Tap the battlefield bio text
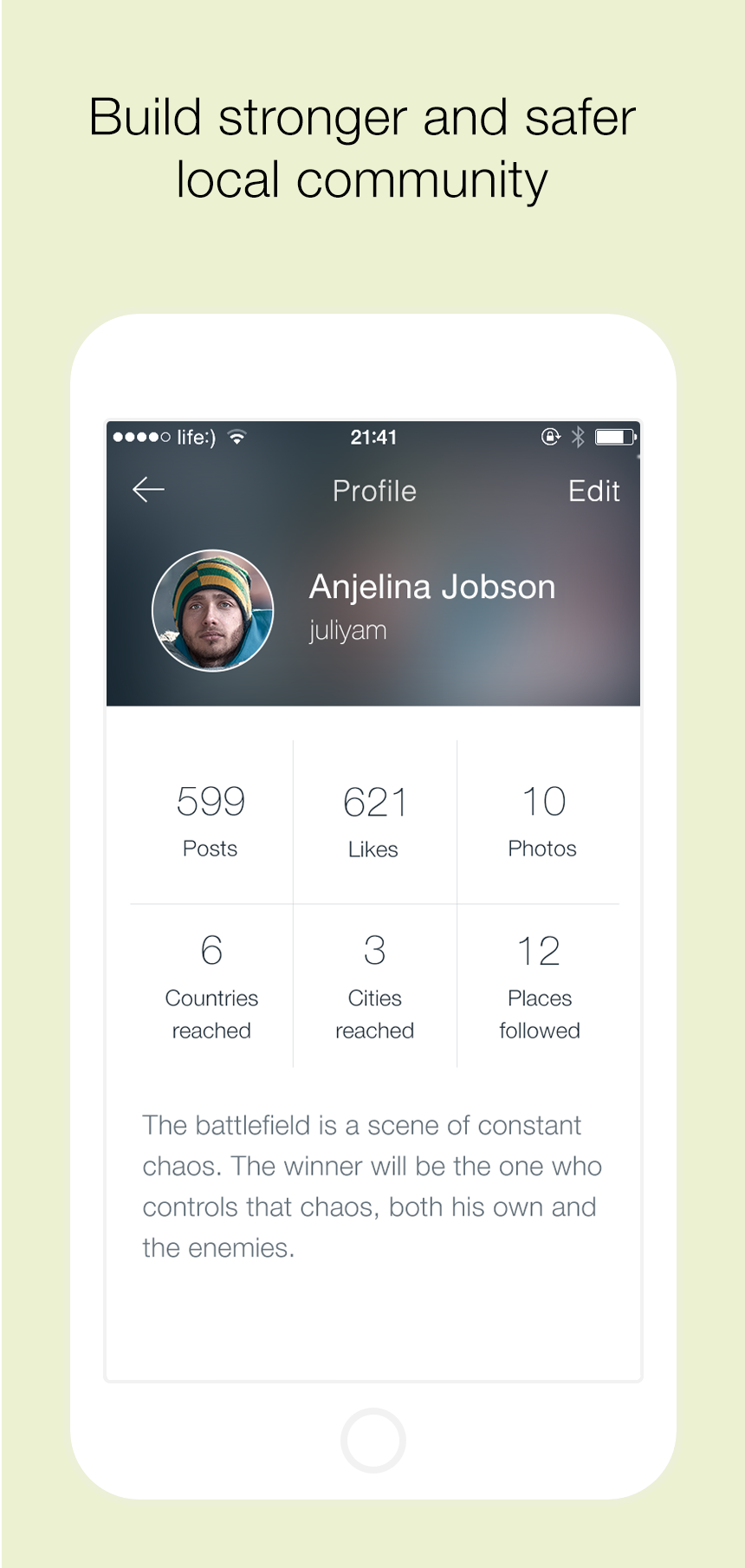745x1568 pixels. click(372, 1186)
